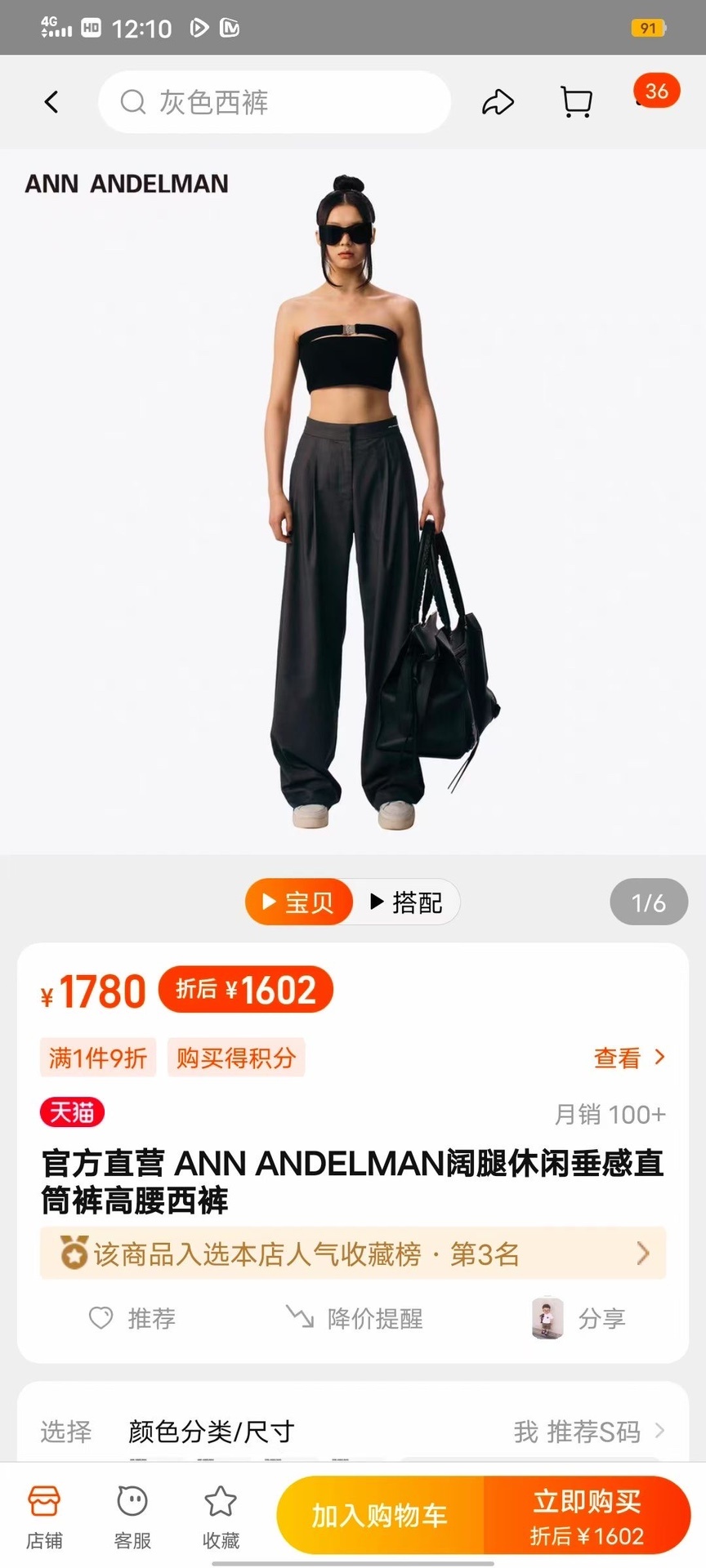Screen dimensions: 706x1568
Task: Open the main product photo full screen
Action: tap(353, 502)
